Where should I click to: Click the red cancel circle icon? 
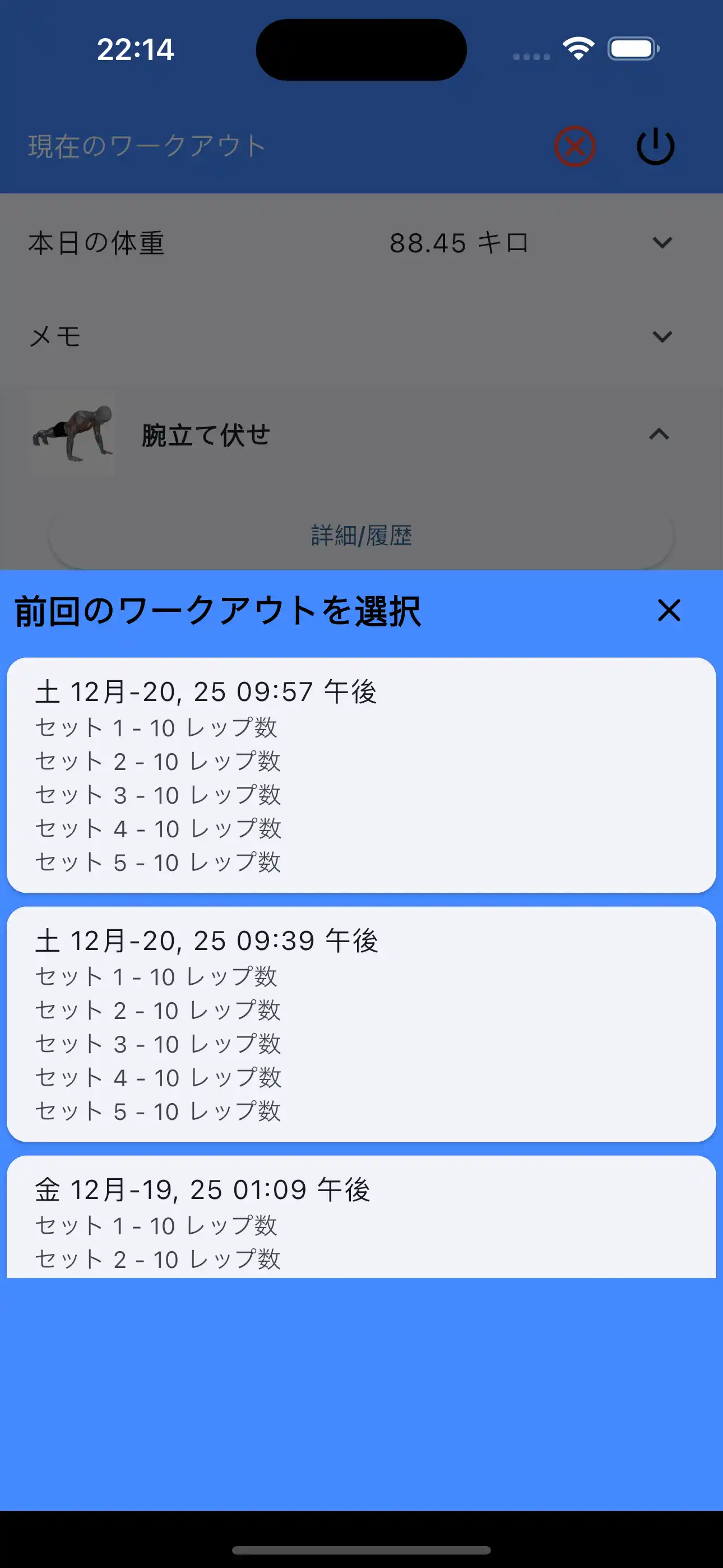point(574,145)
